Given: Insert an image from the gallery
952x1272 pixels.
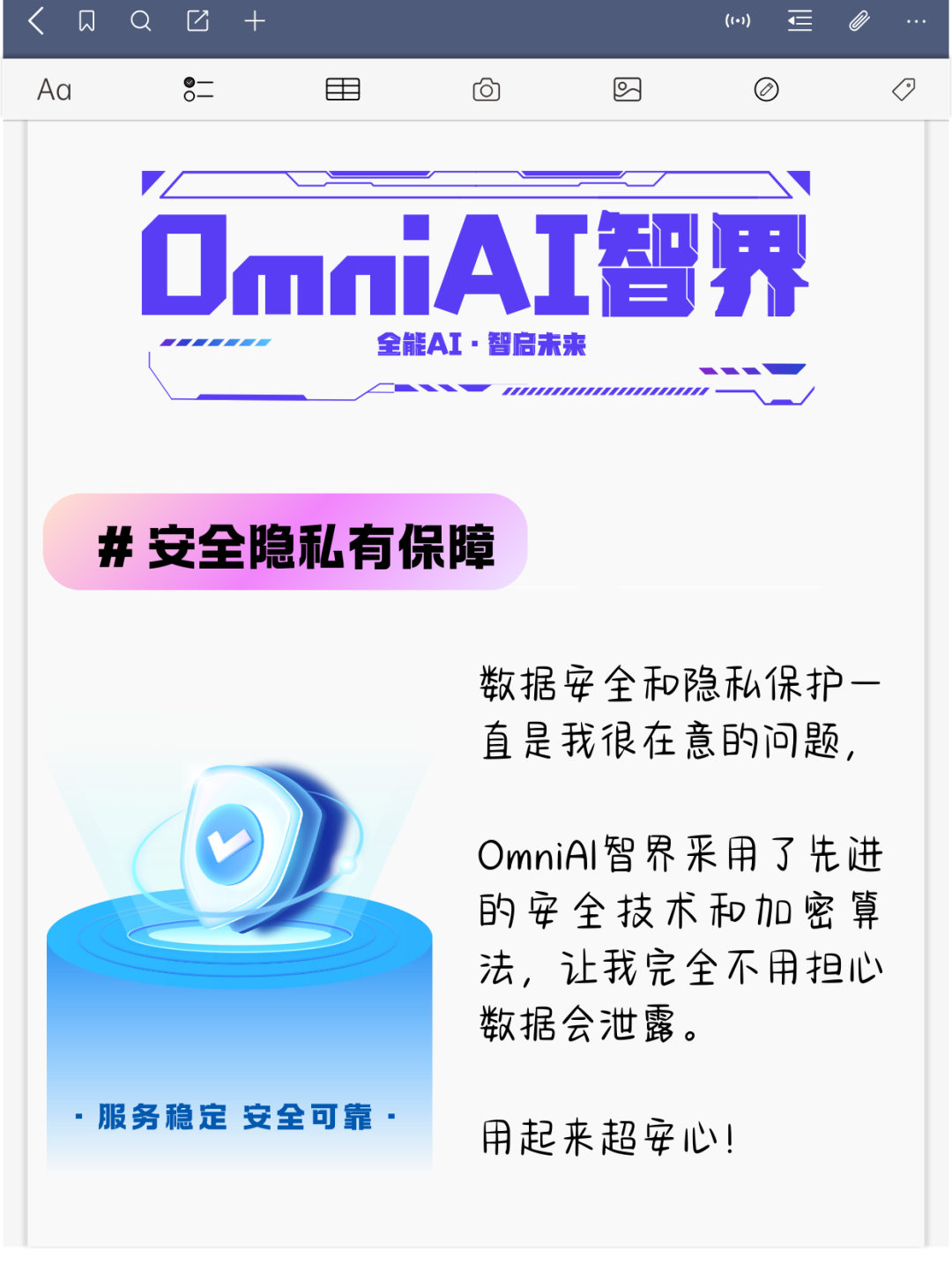Looking at the screenshot, I should tap(627, 90).
